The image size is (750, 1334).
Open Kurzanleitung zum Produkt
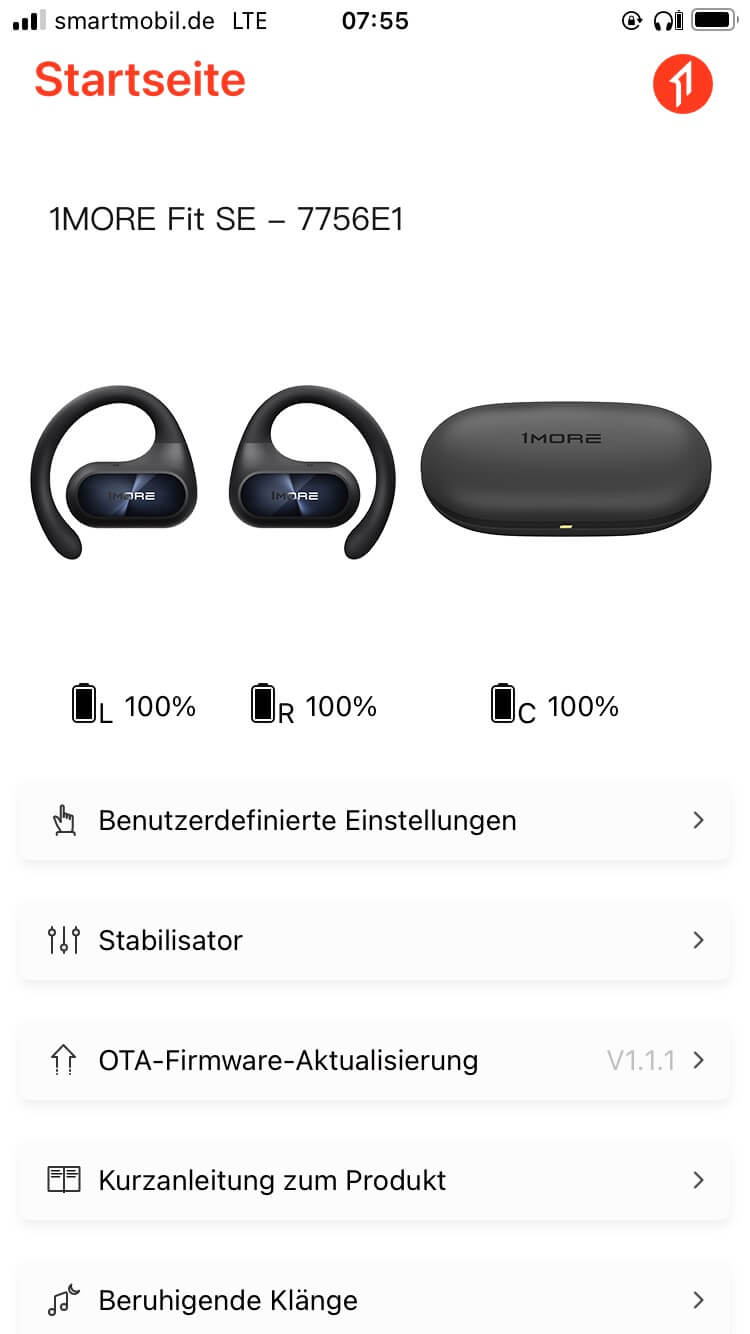pyautogui.click(x=374, y=1180)
